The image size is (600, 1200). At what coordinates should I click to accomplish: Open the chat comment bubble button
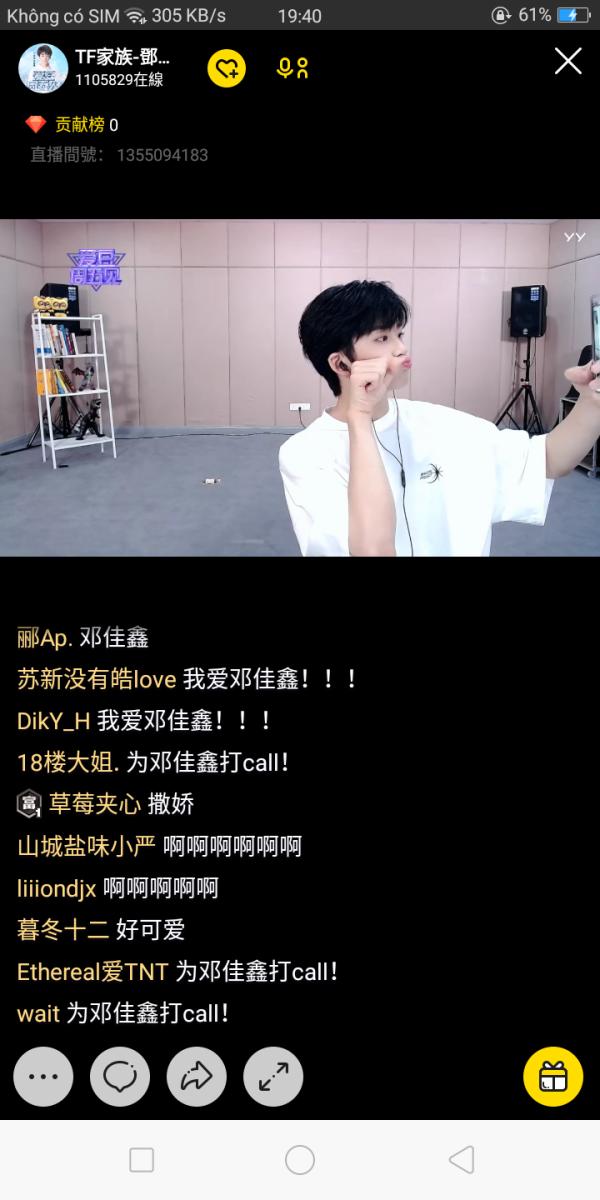120,1077
